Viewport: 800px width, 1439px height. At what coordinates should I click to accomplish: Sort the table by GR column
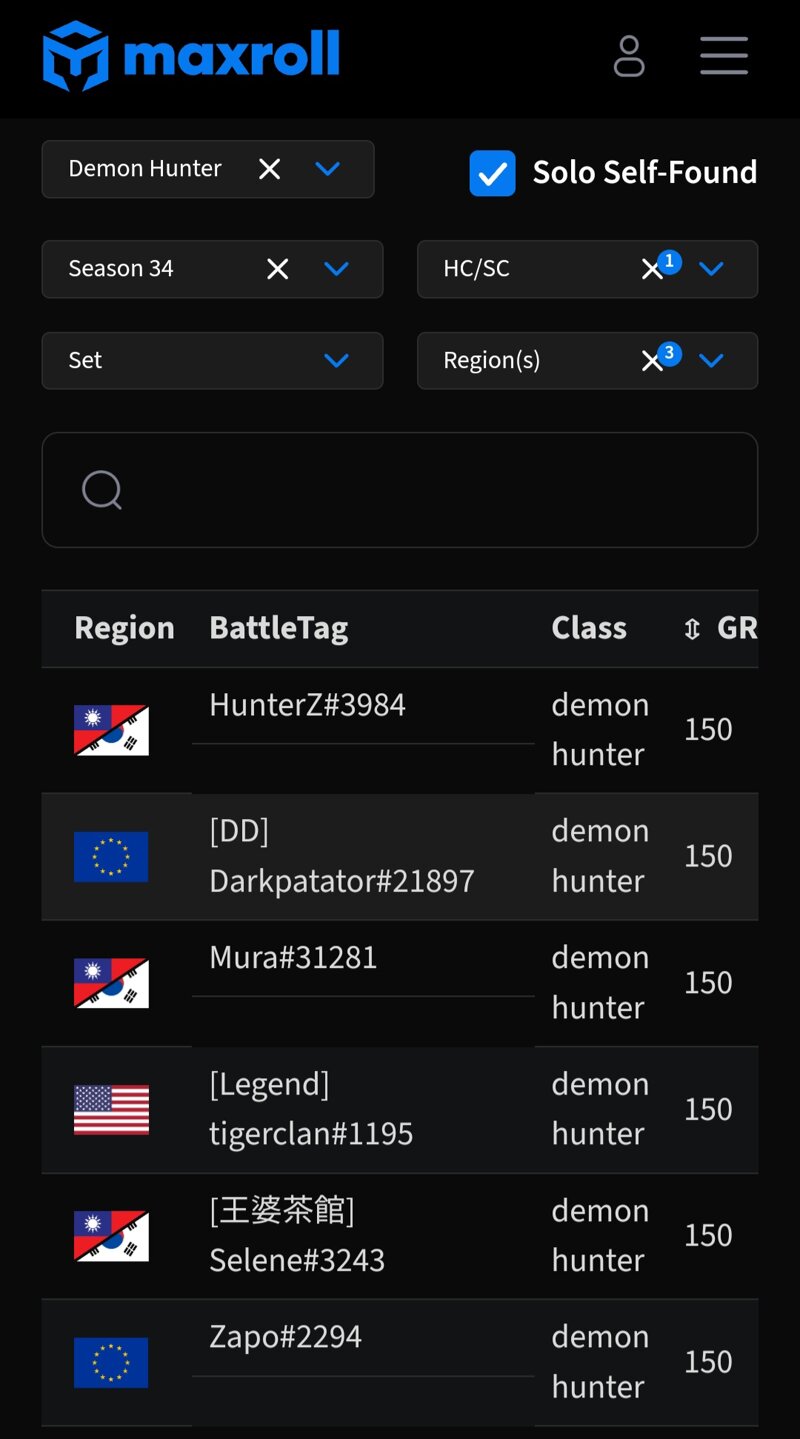720,628
